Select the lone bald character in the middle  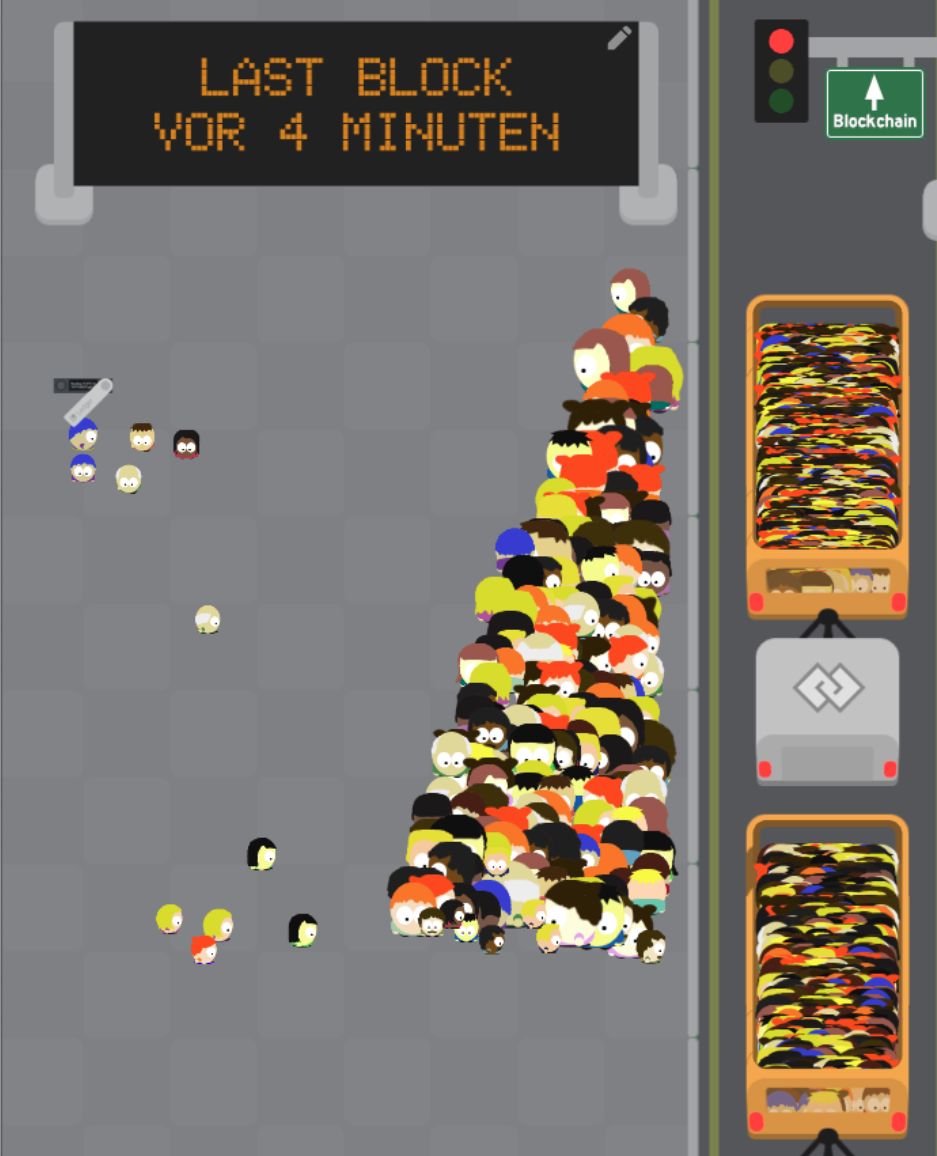pyautogui.click(x=207, y=619)
